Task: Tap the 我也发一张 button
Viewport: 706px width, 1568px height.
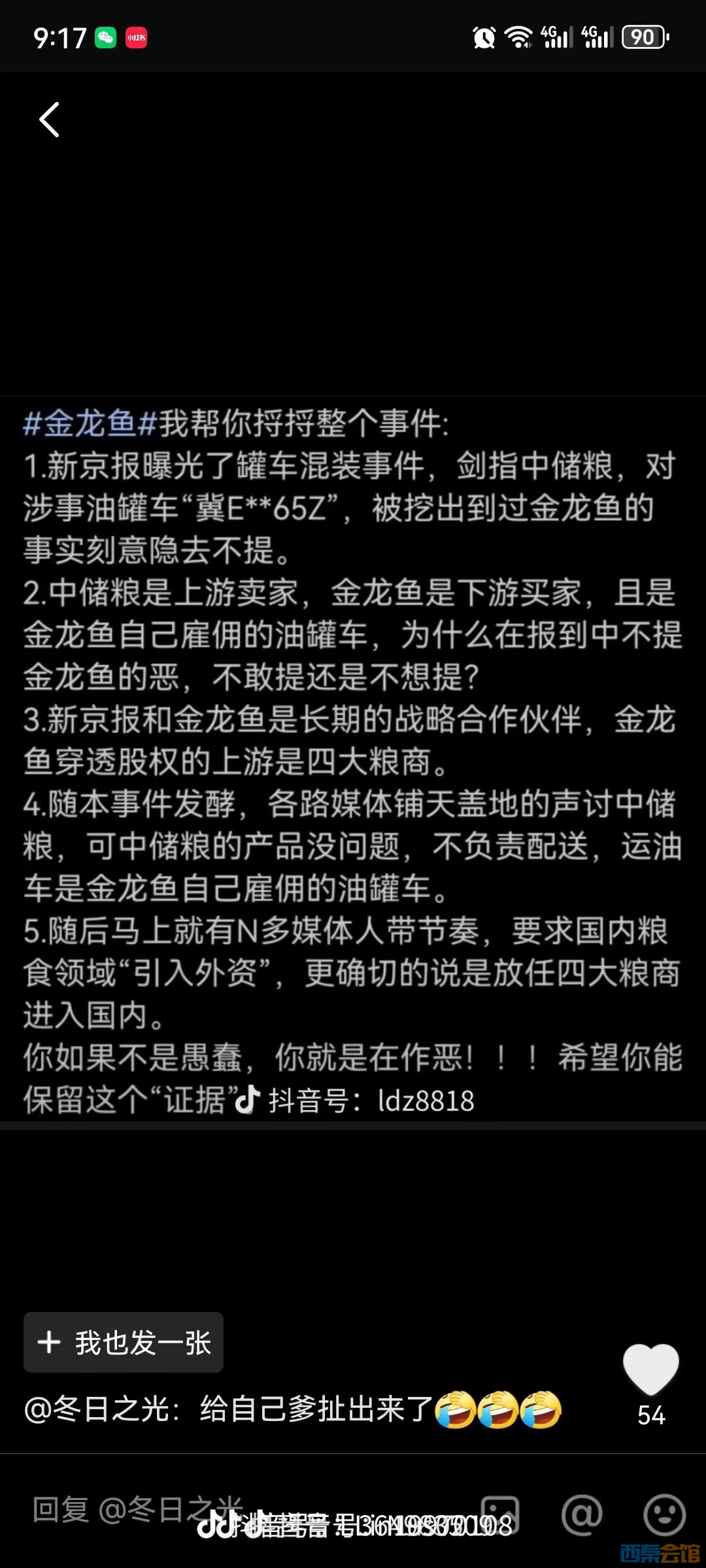Action: tap(124, 1343)
